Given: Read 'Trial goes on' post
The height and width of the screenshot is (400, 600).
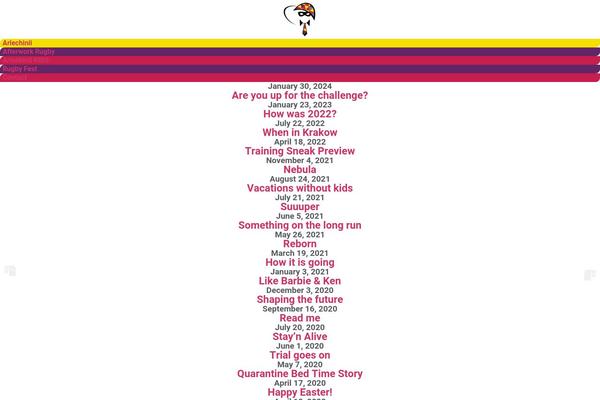Looking at the screenshot, I should [299, 355].
